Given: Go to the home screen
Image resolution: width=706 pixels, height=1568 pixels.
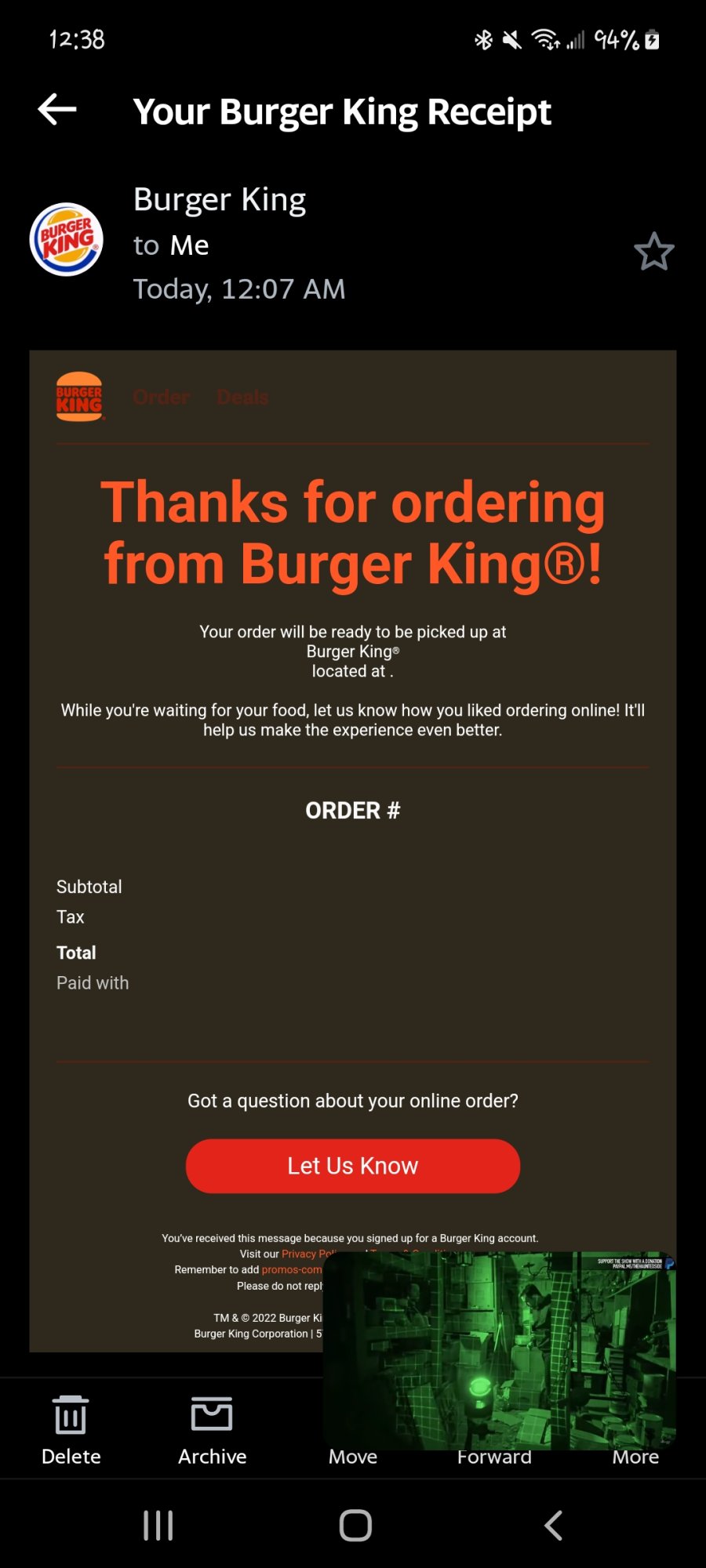Looking at the screenshot, I should pyautogui.click(x=355, y=1525).
